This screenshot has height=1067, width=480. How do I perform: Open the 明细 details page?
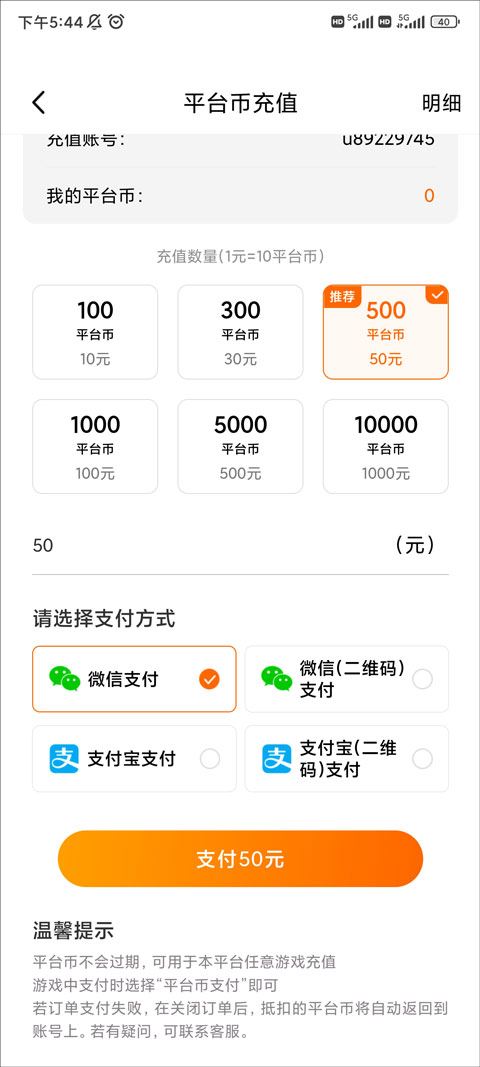pyautogui.click(x=441, y=103)
